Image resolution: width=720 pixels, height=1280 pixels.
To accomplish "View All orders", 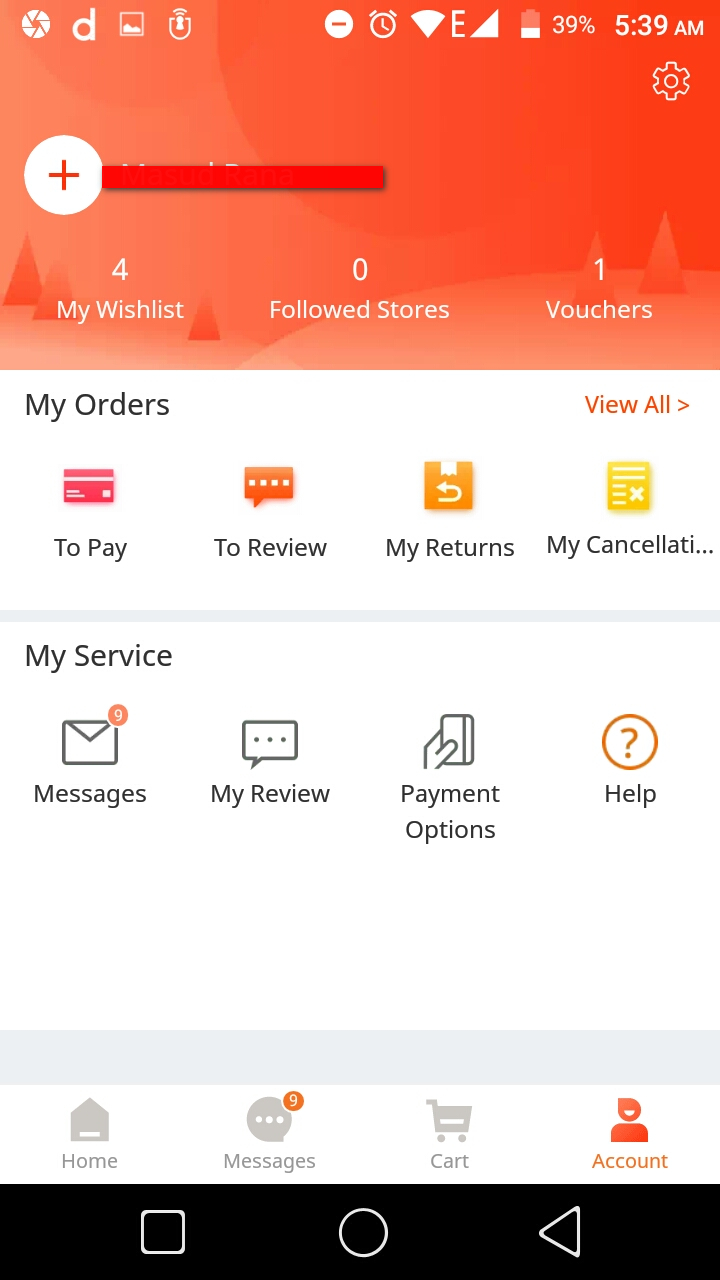I will pos(636,405).
